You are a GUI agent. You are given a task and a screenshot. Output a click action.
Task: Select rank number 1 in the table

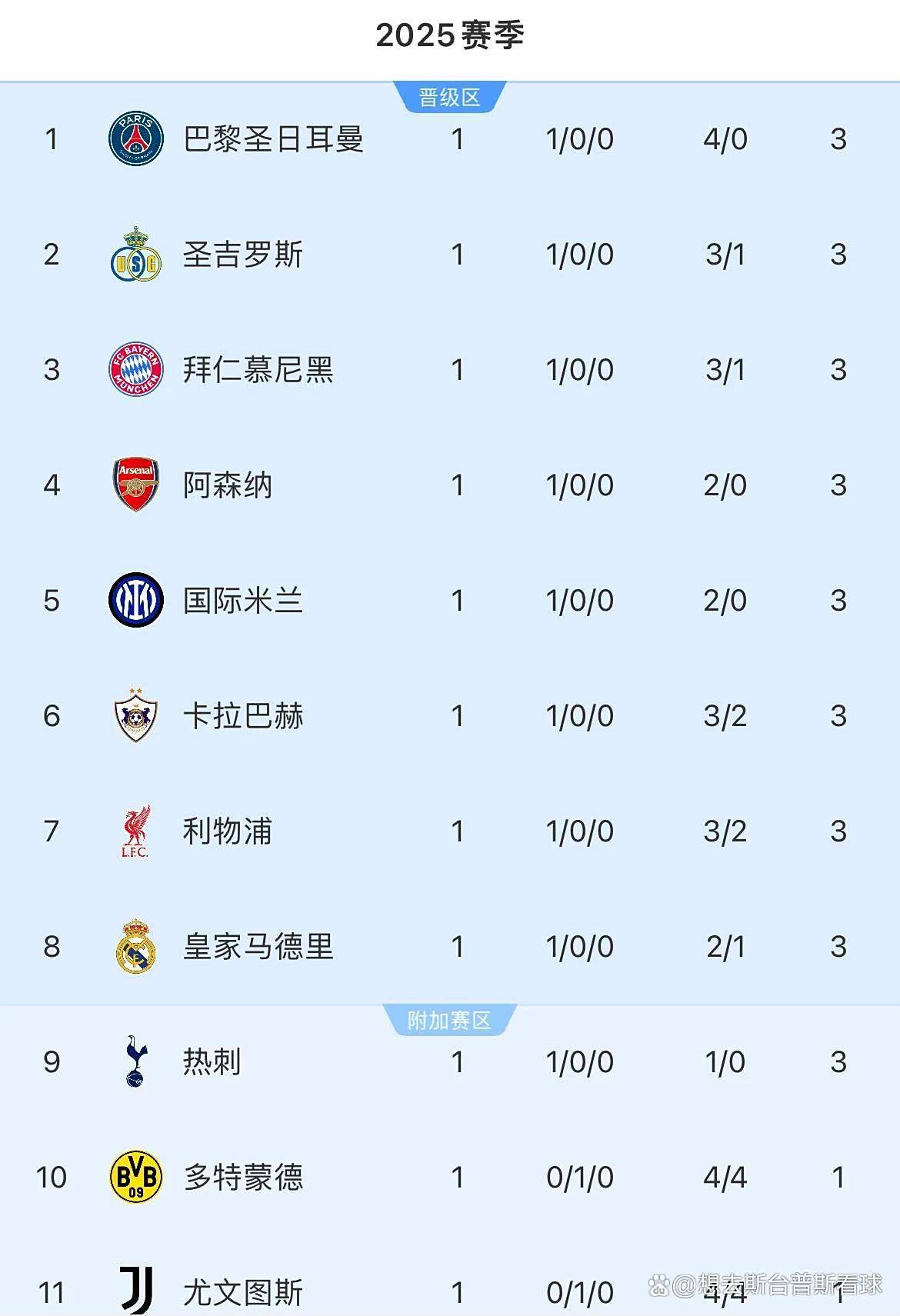(x=52, y=139)
